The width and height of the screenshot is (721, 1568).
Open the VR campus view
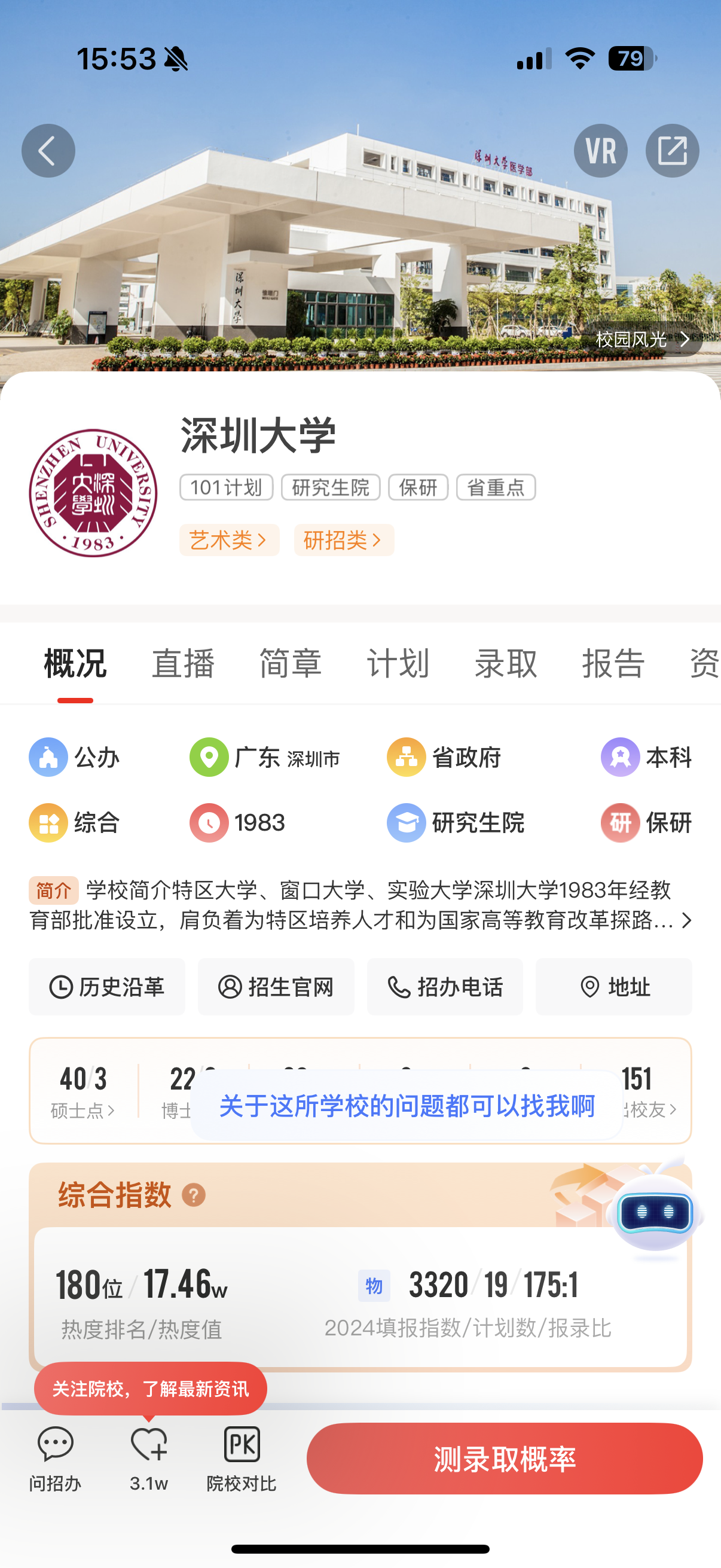pos(600,151)
